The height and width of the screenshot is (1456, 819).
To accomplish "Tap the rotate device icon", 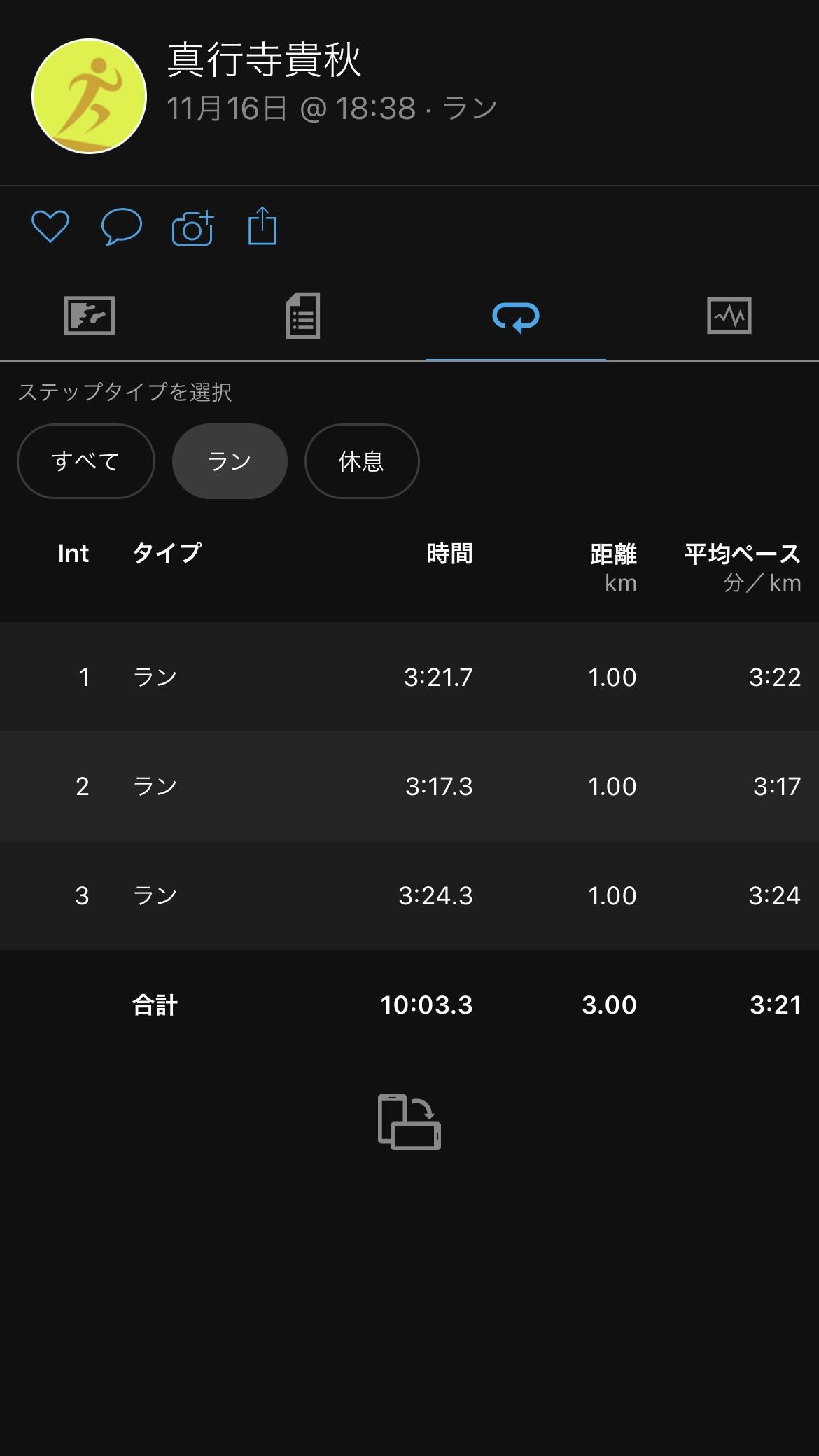I will pos(409,1122).
